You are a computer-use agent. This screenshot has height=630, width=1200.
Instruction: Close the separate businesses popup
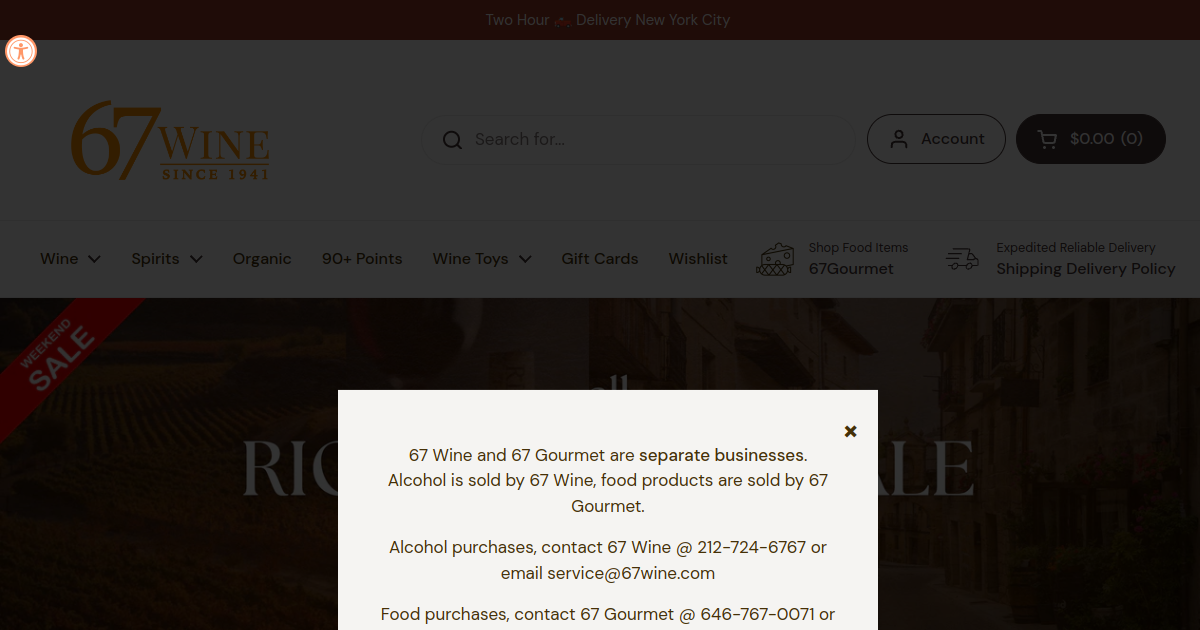(x=850, y=431)
